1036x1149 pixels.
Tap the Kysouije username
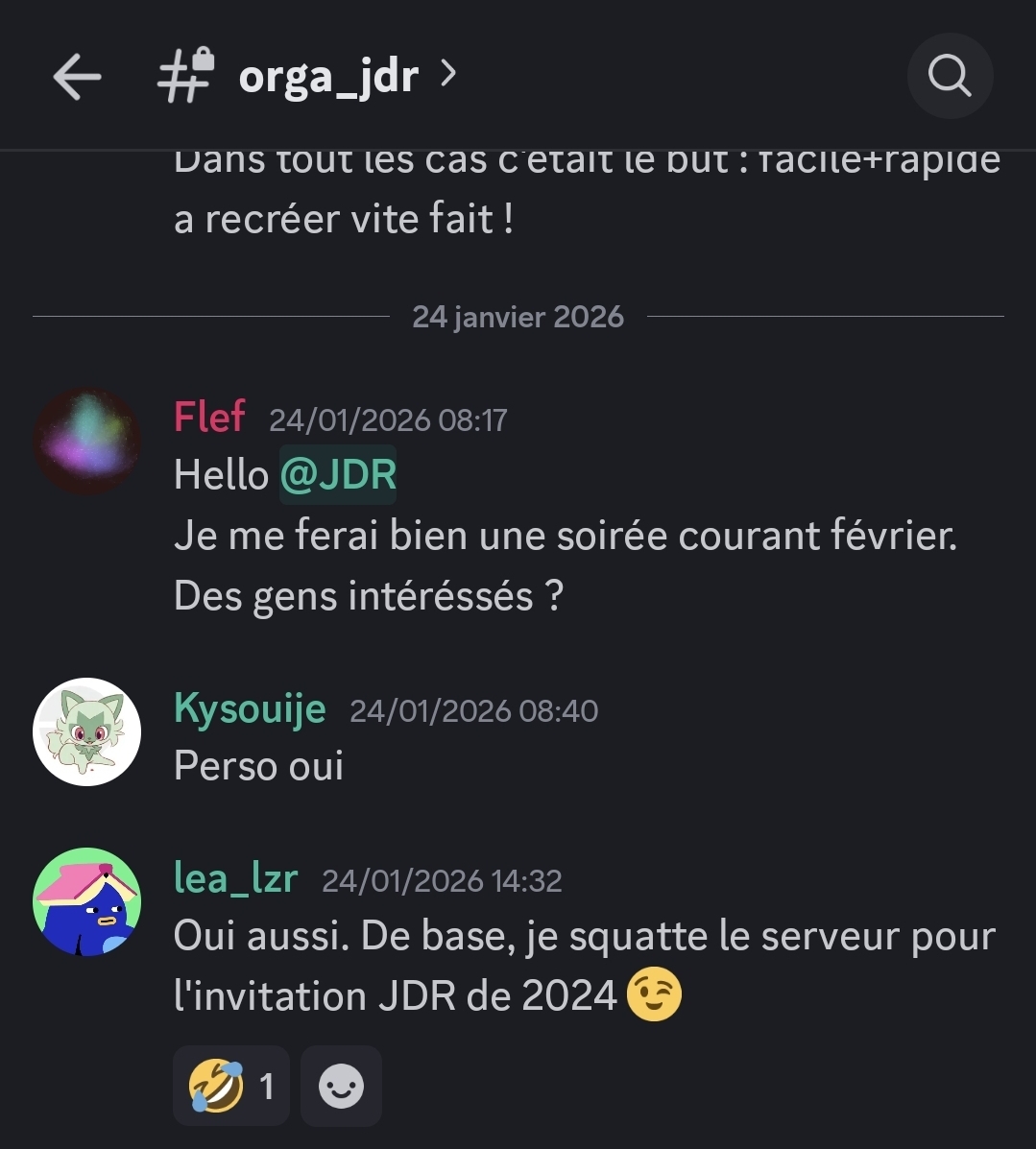(x=250, y=709)
